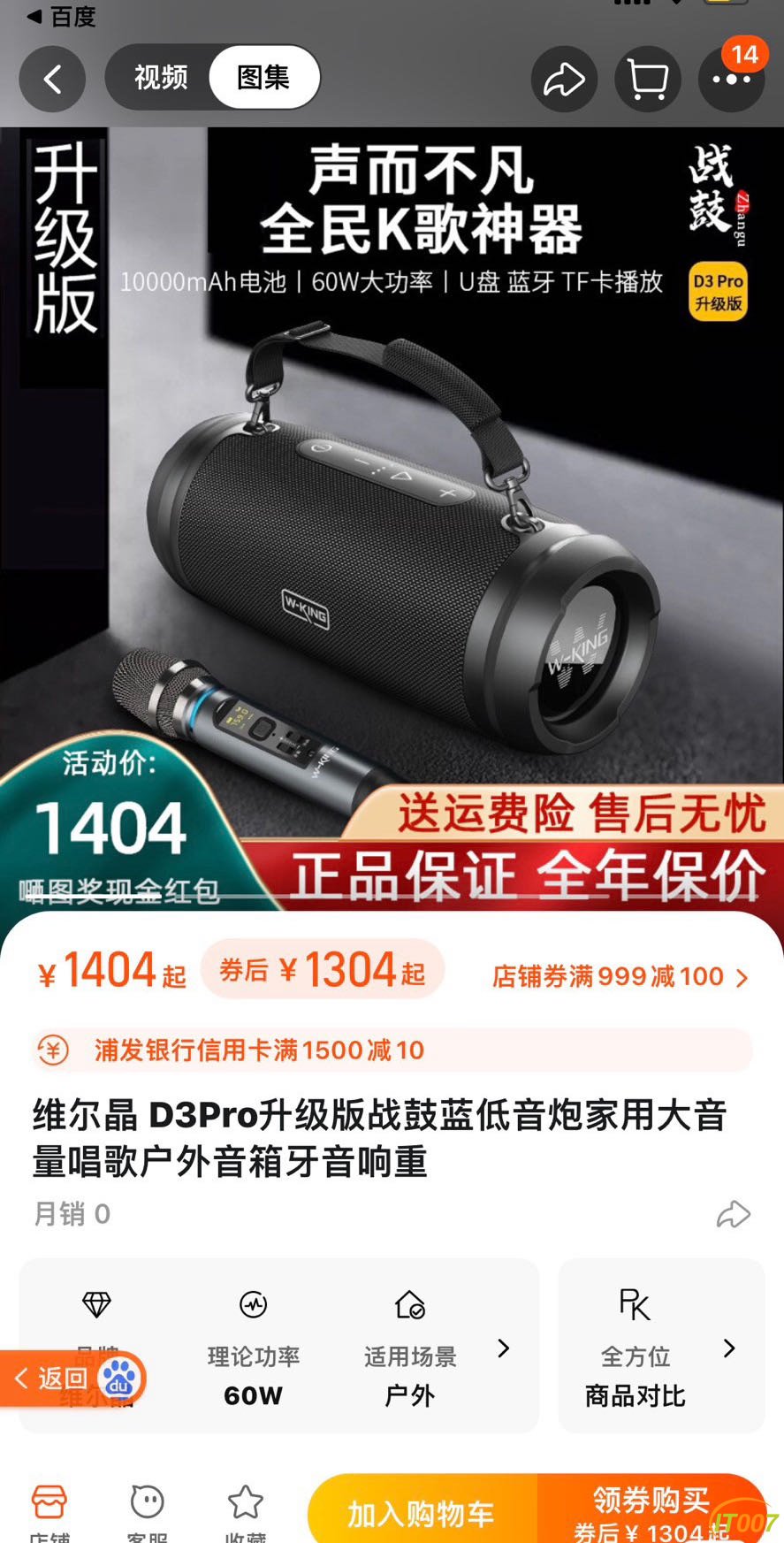Tap 领券购买 to buy with the coupon

point(651,1511)
